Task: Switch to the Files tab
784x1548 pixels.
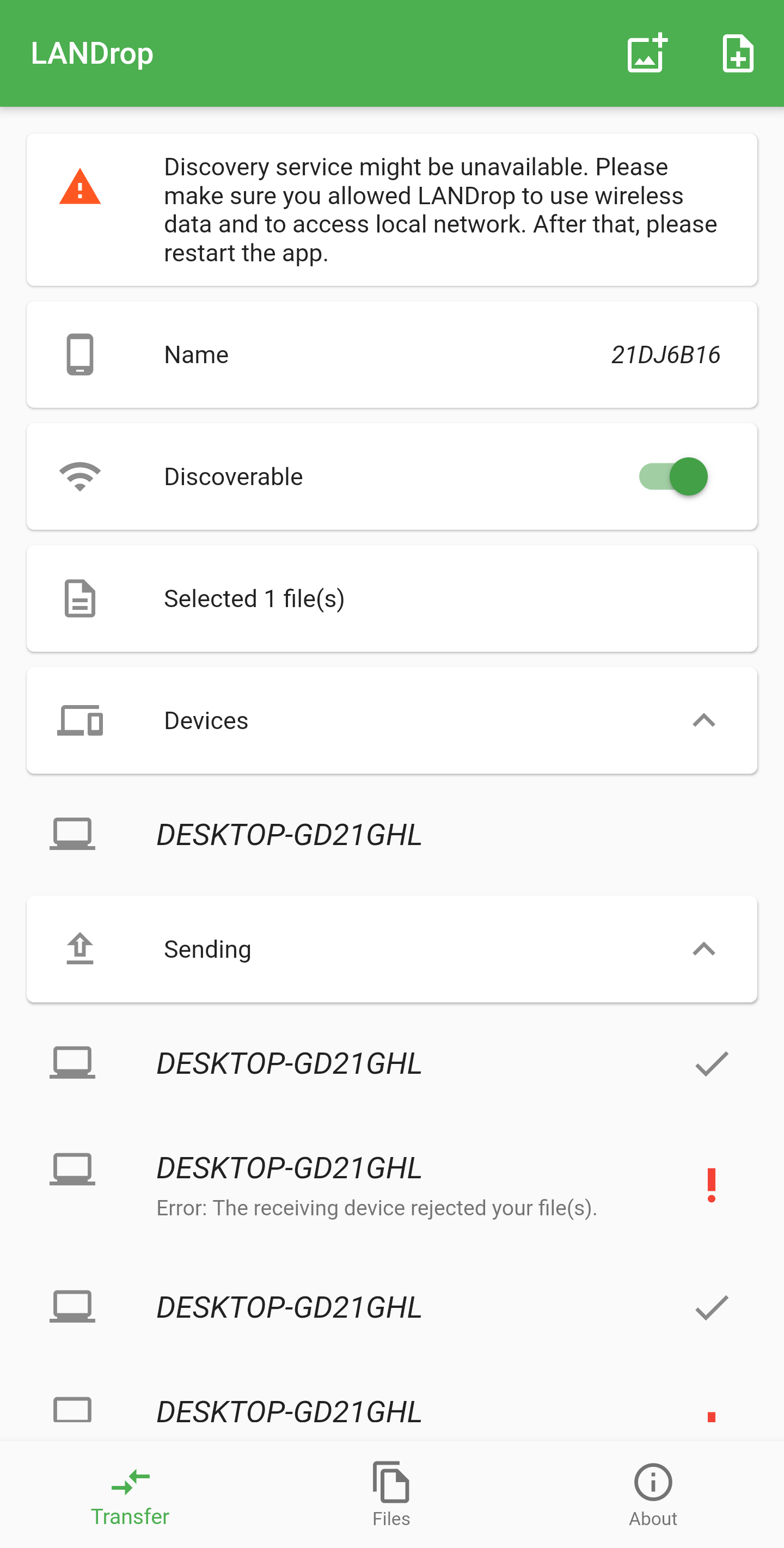Action: [x=391, y=1494]
